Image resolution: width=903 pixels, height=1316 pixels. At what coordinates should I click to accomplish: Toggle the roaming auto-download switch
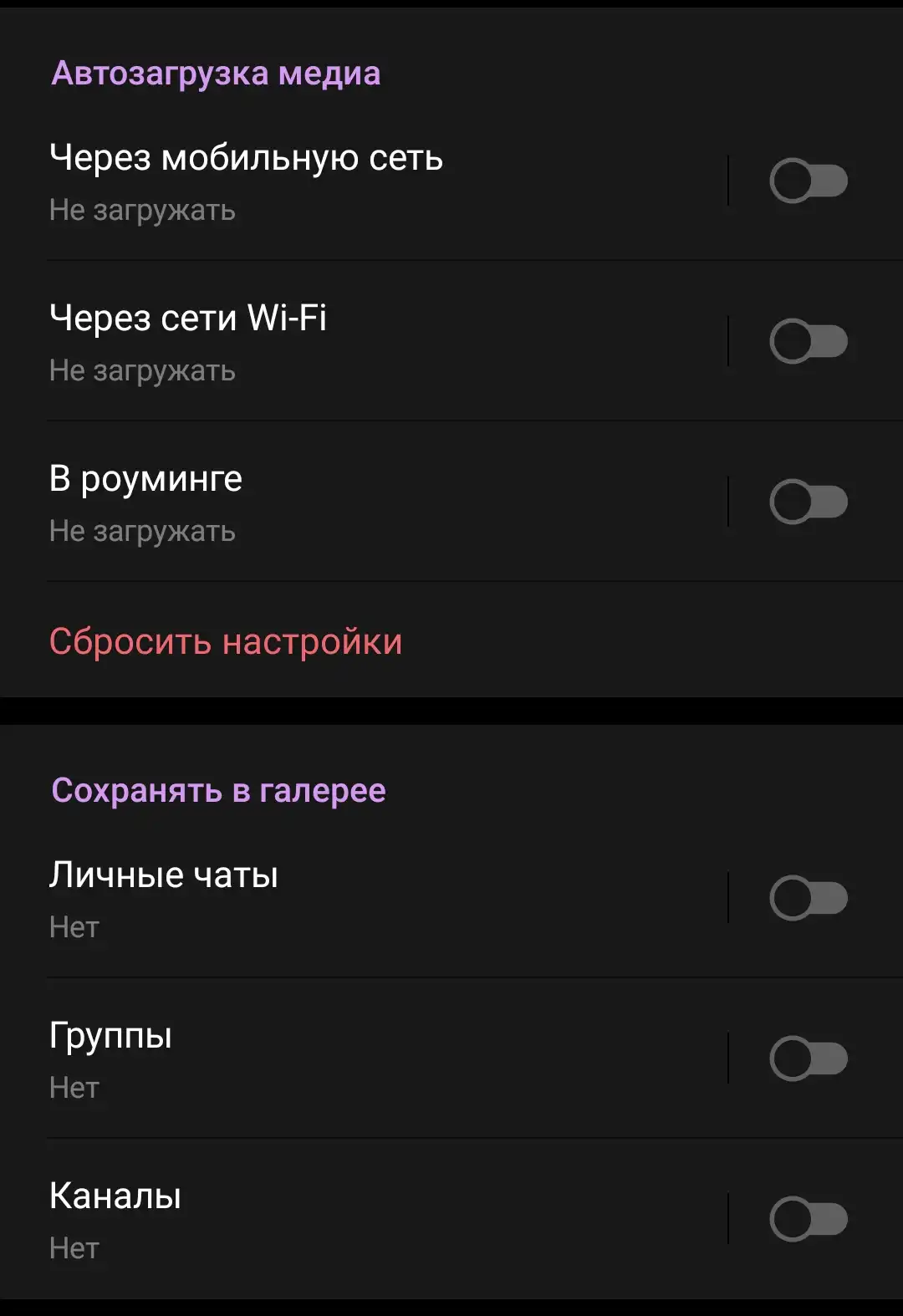click(x=808, y=502)
